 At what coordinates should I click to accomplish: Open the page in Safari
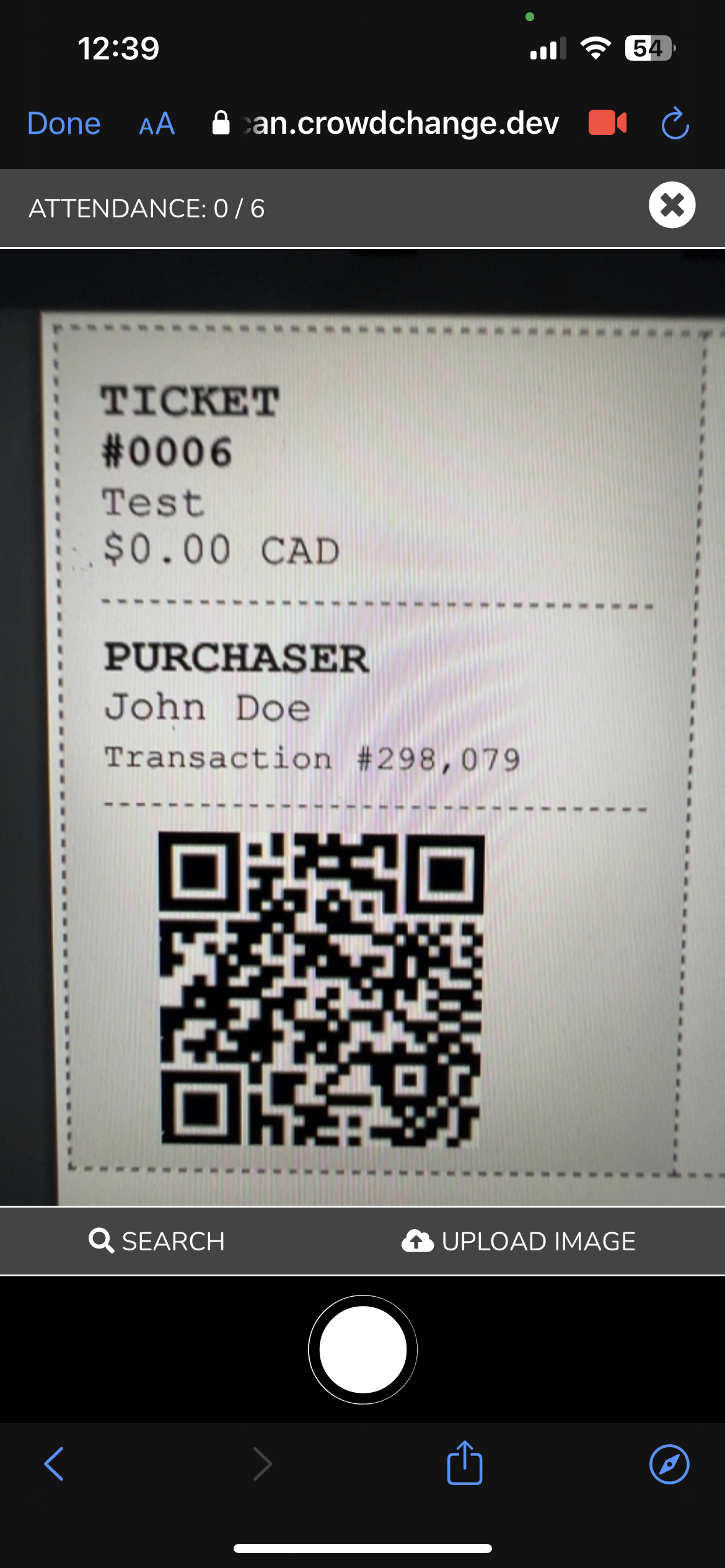(x=669, y=1464)
